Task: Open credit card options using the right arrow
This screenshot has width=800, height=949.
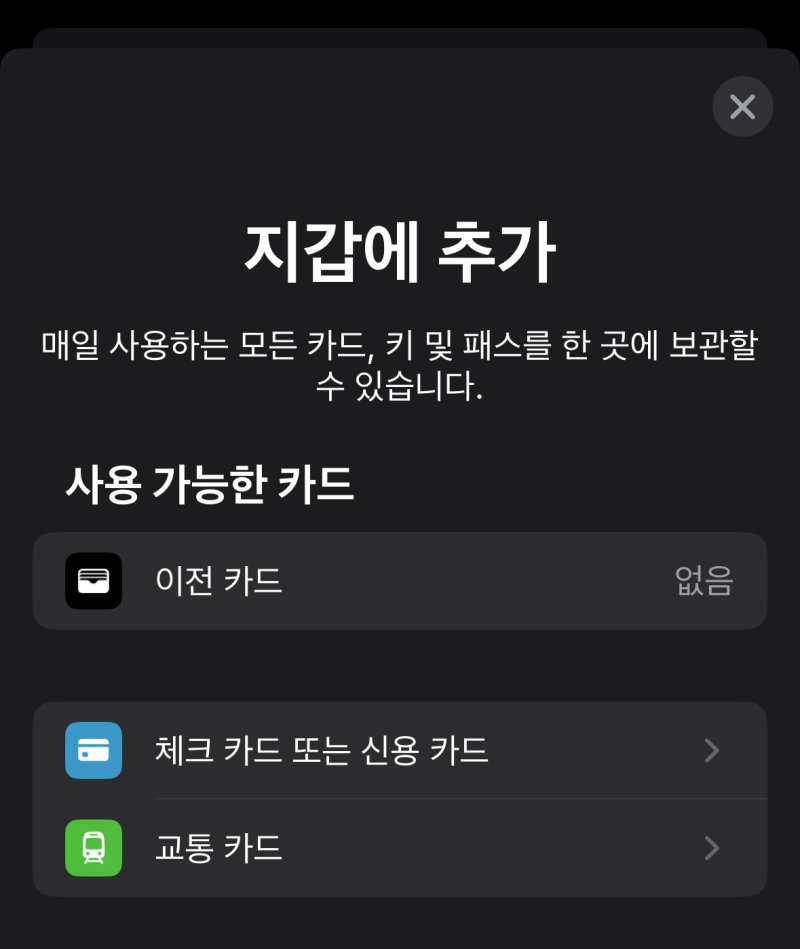Action: point(712,750)
